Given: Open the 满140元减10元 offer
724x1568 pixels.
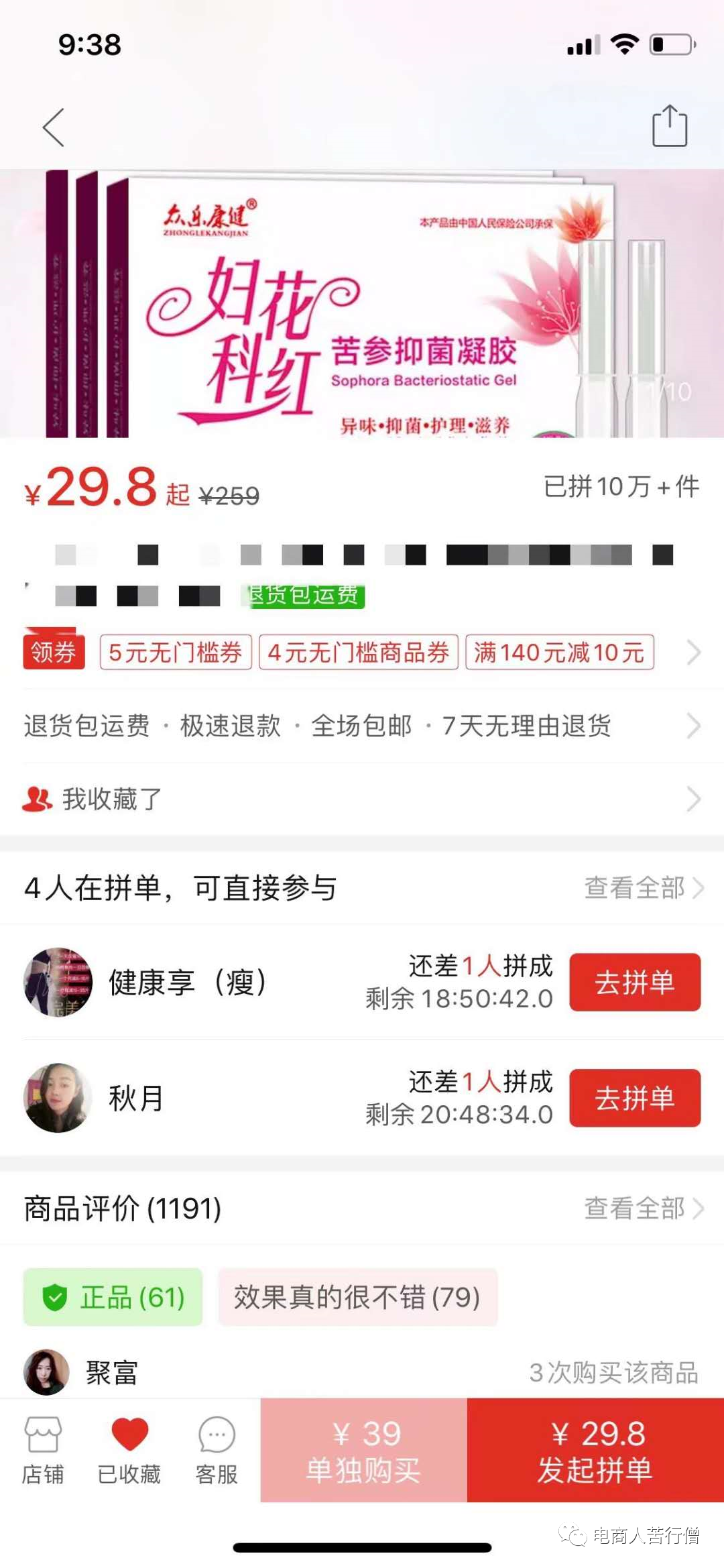Looking at the screenshot, I should pyautogui.click(x=559, y=652).
